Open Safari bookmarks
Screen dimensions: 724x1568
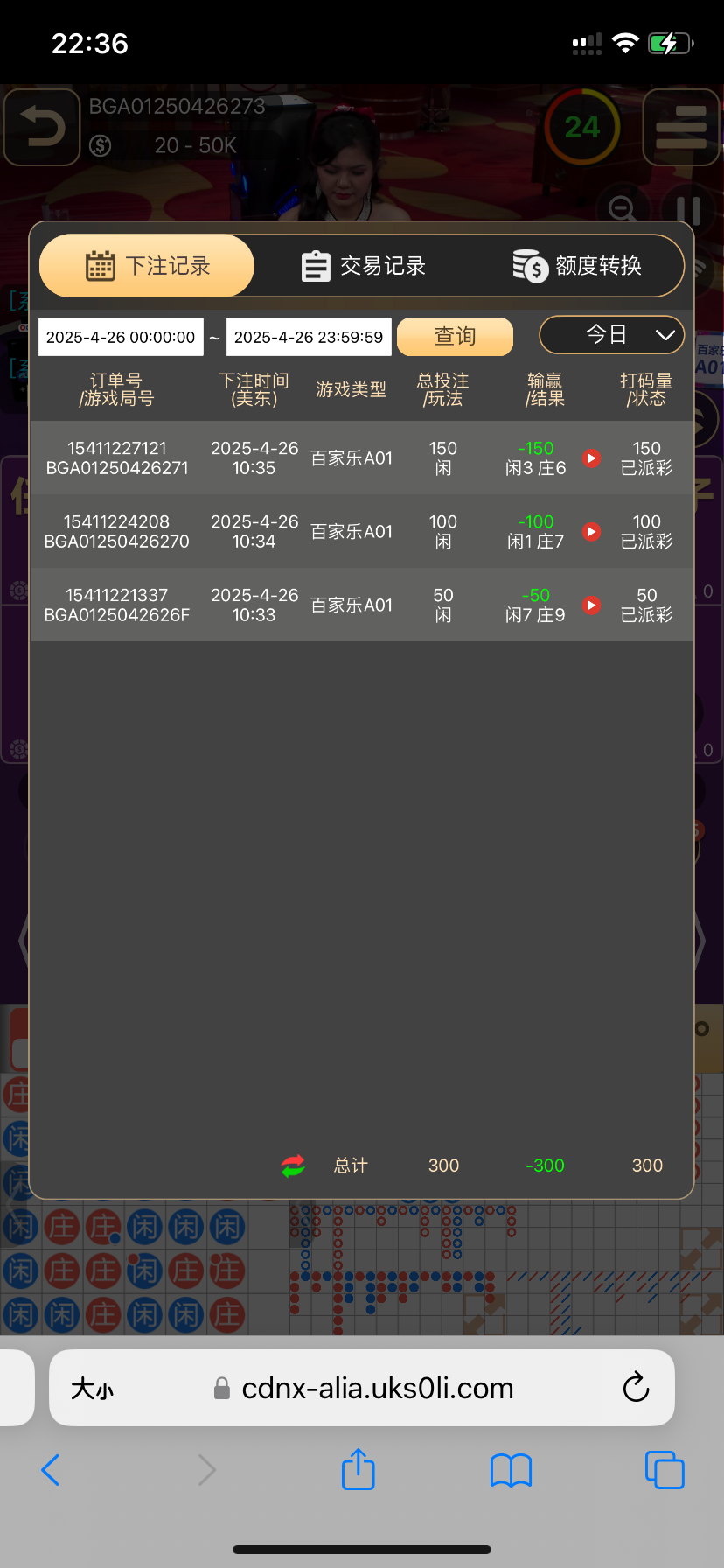point(511,1470)
